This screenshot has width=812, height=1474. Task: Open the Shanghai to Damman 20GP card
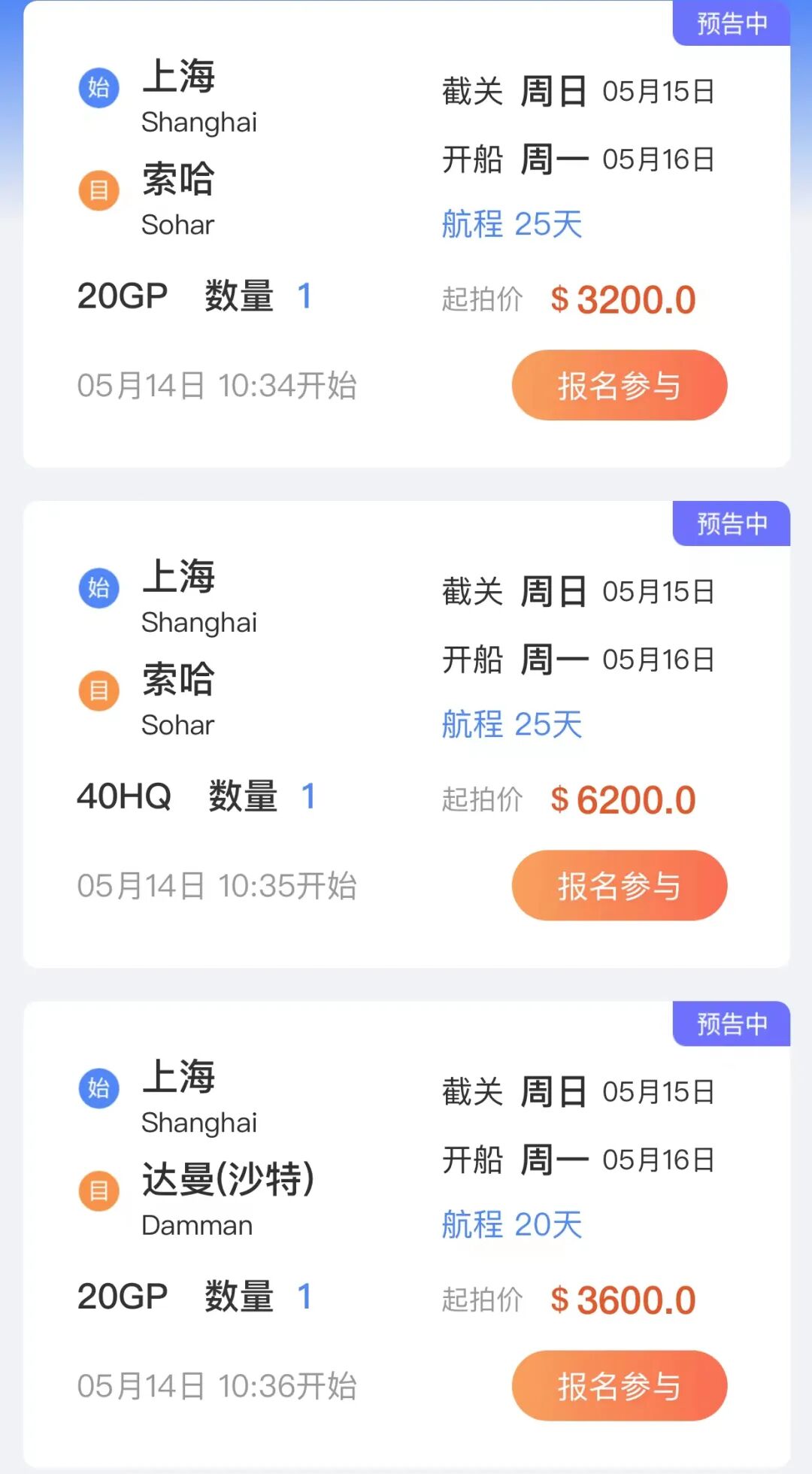click(x=301, y=1226)
